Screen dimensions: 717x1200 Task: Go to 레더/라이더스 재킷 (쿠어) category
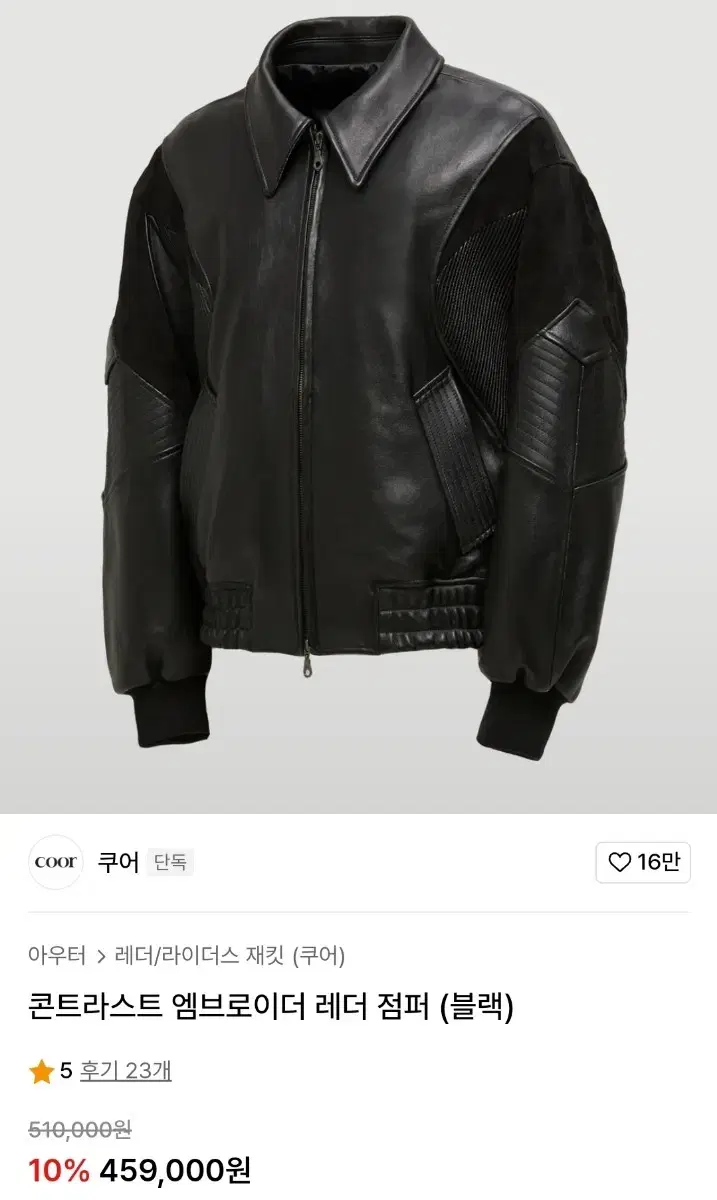pyautogui.click(x=230, y=955)
